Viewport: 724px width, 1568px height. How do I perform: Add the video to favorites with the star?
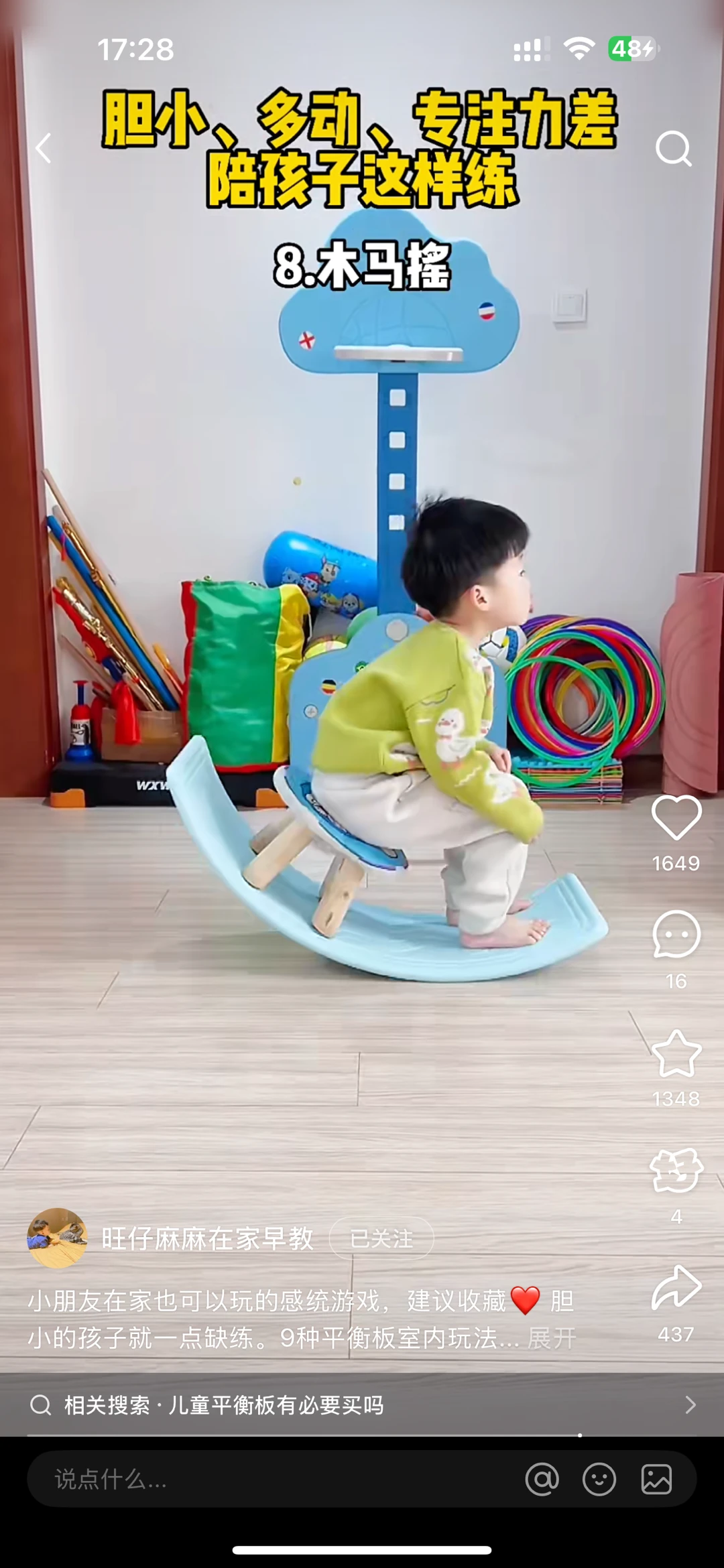(x=676, y=1054)
